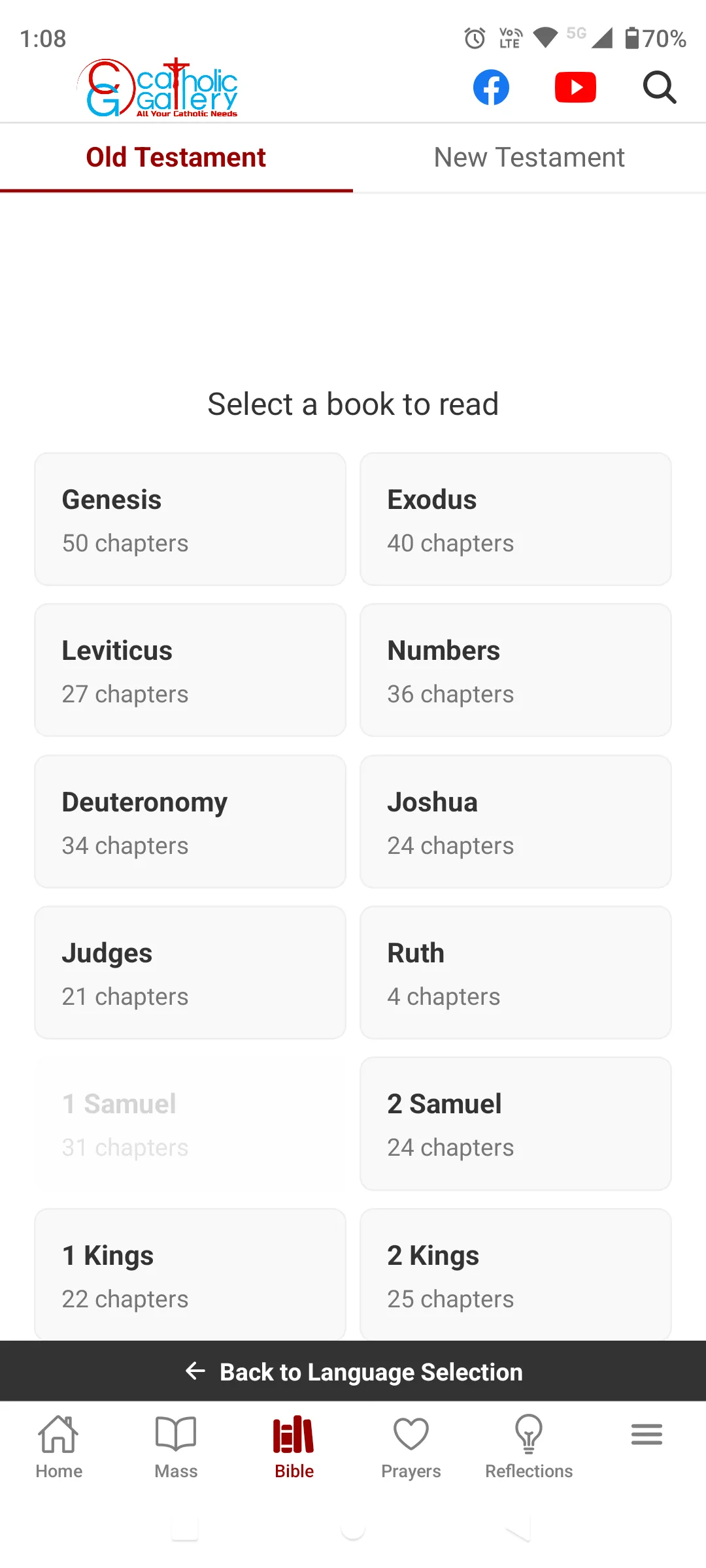Image resolution: width=706 pixels, height=1568 pixels.
Task: Open the book of Ruth
Action: click(x=516, y=973)
